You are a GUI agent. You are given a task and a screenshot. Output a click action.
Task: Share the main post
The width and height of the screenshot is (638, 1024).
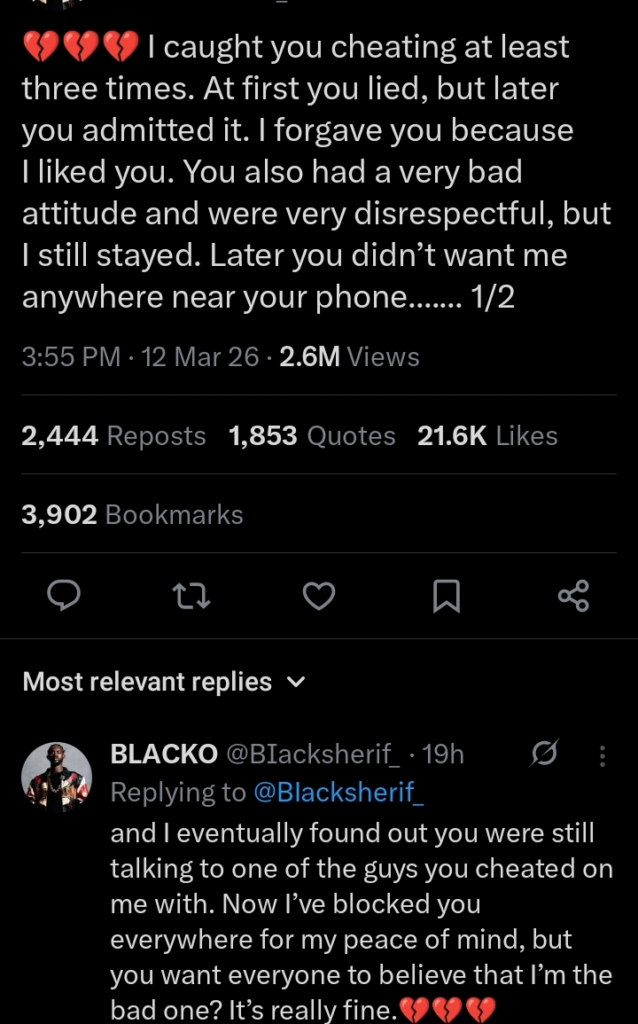[x=573, y=597]
